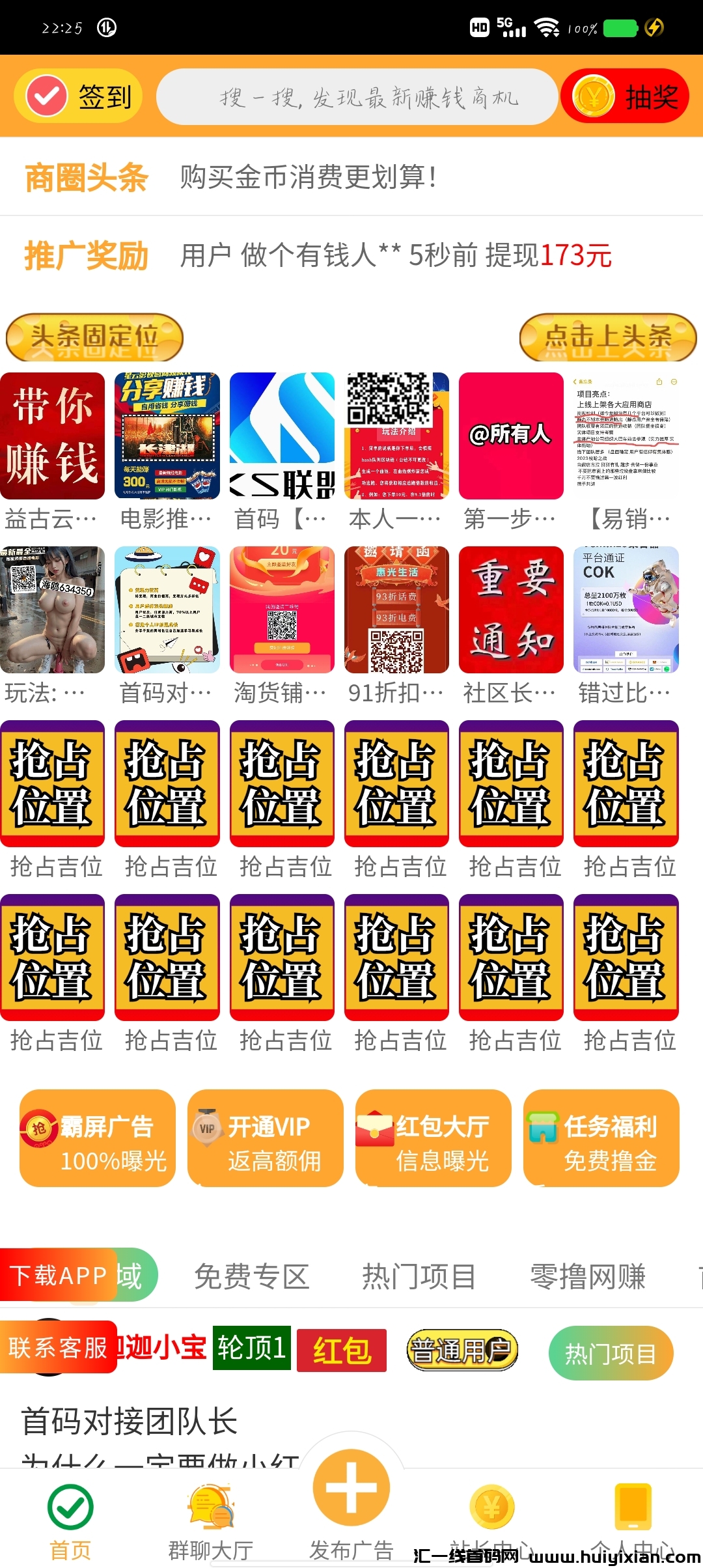Open the 首码对接团队长 post
Image resolution: width=703 pixels, height=1568 pixels.
click(130, 1421)
